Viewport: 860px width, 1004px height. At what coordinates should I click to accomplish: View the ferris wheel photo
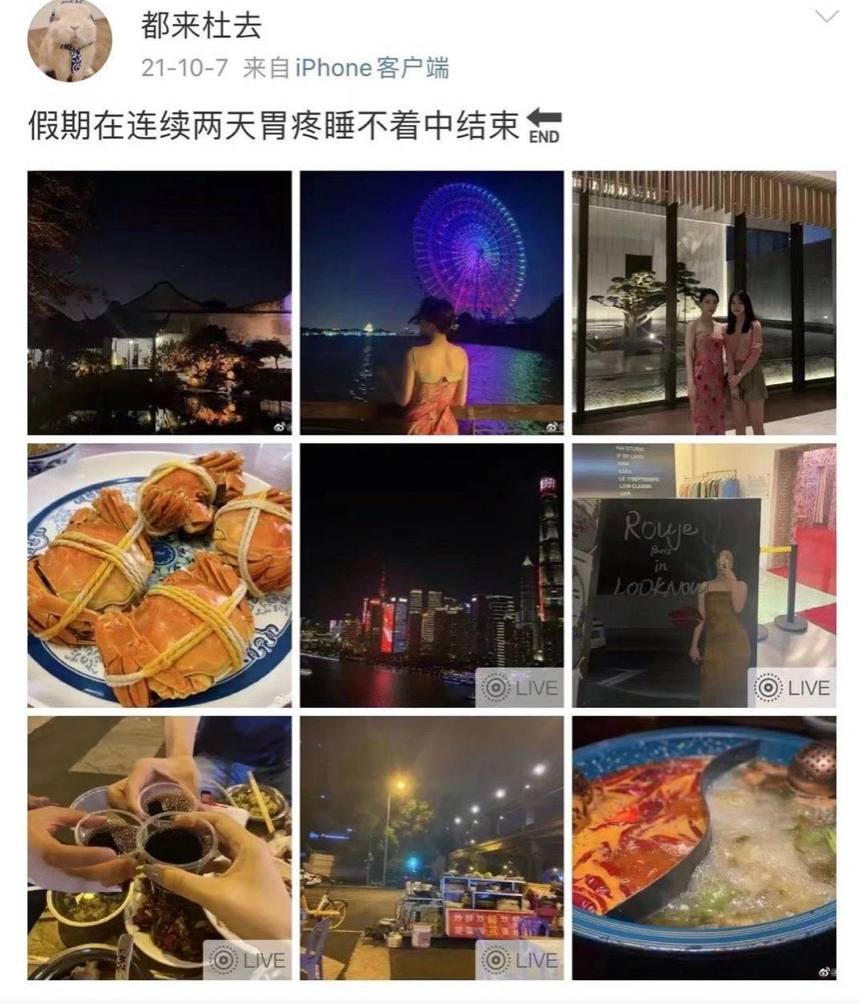click(x=431, y=302)
